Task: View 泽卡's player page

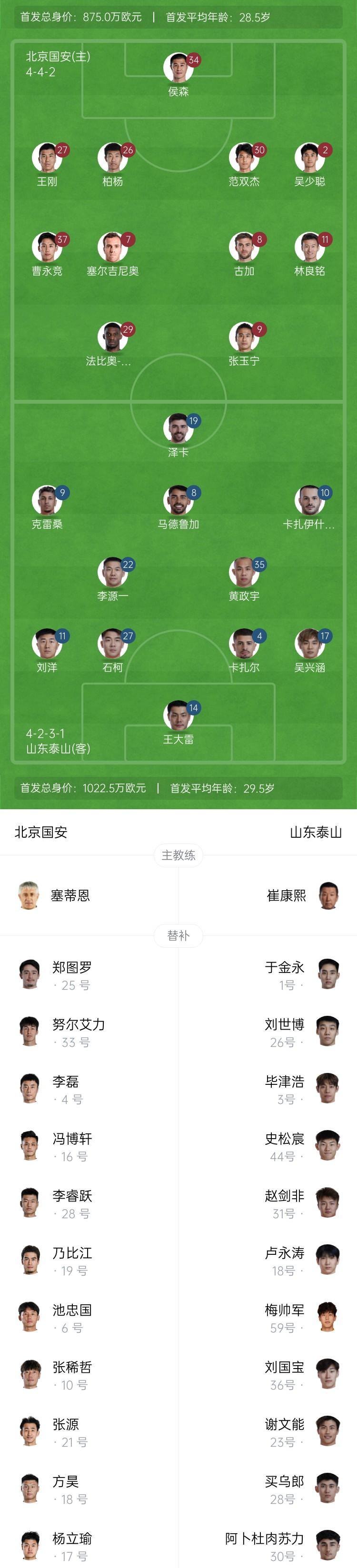Action: (178, 429)
